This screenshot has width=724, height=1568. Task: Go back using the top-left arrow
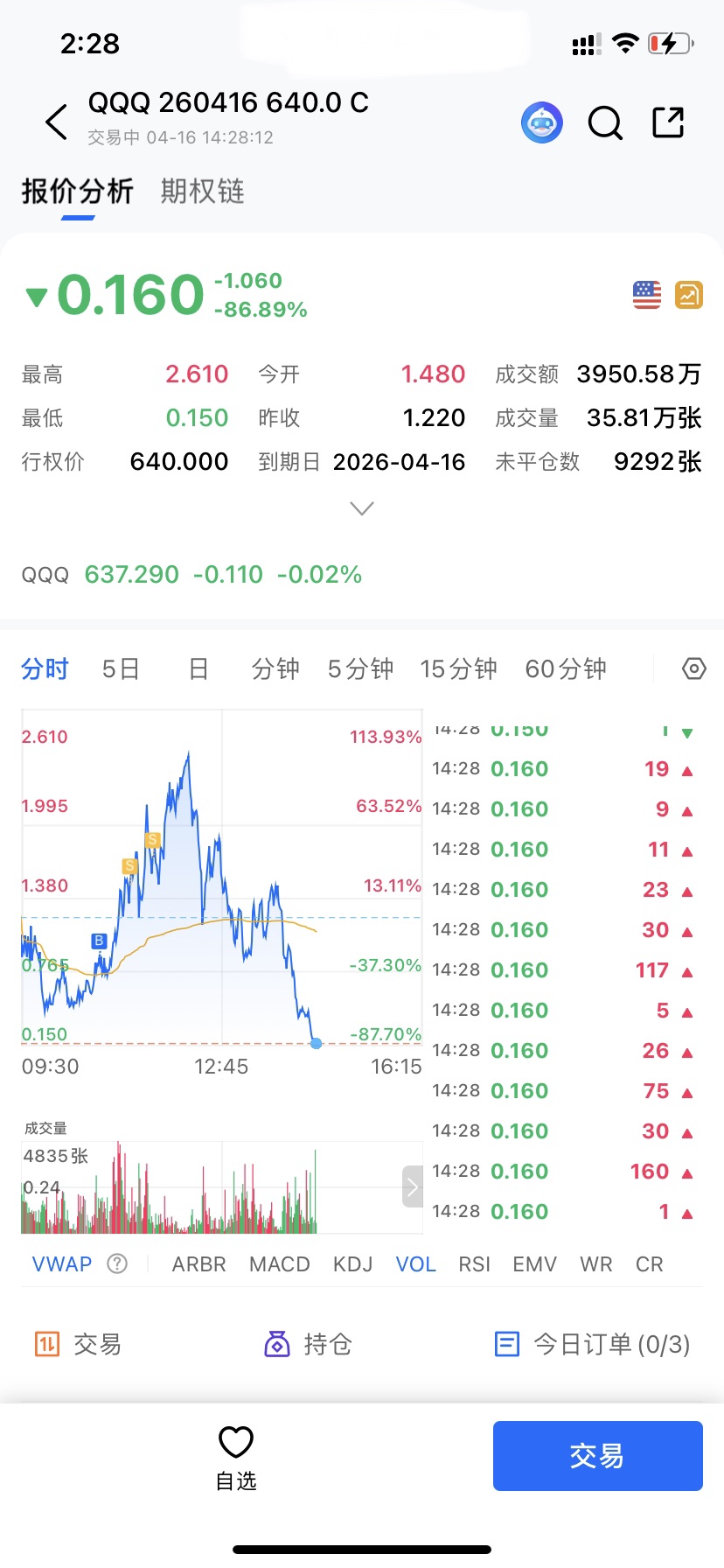[x=57, y=122]
